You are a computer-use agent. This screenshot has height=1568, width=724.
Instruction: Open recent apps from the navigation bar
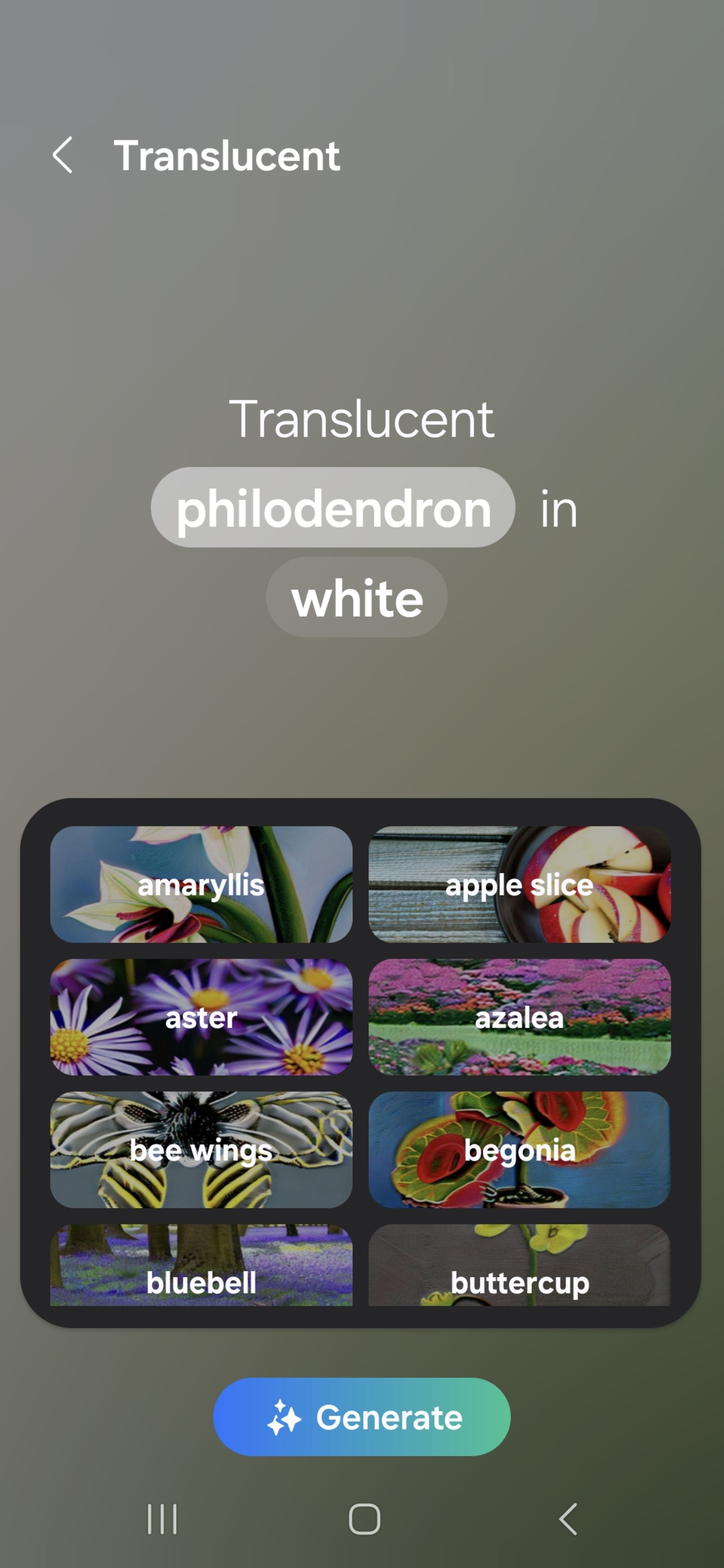point(162,1519)
